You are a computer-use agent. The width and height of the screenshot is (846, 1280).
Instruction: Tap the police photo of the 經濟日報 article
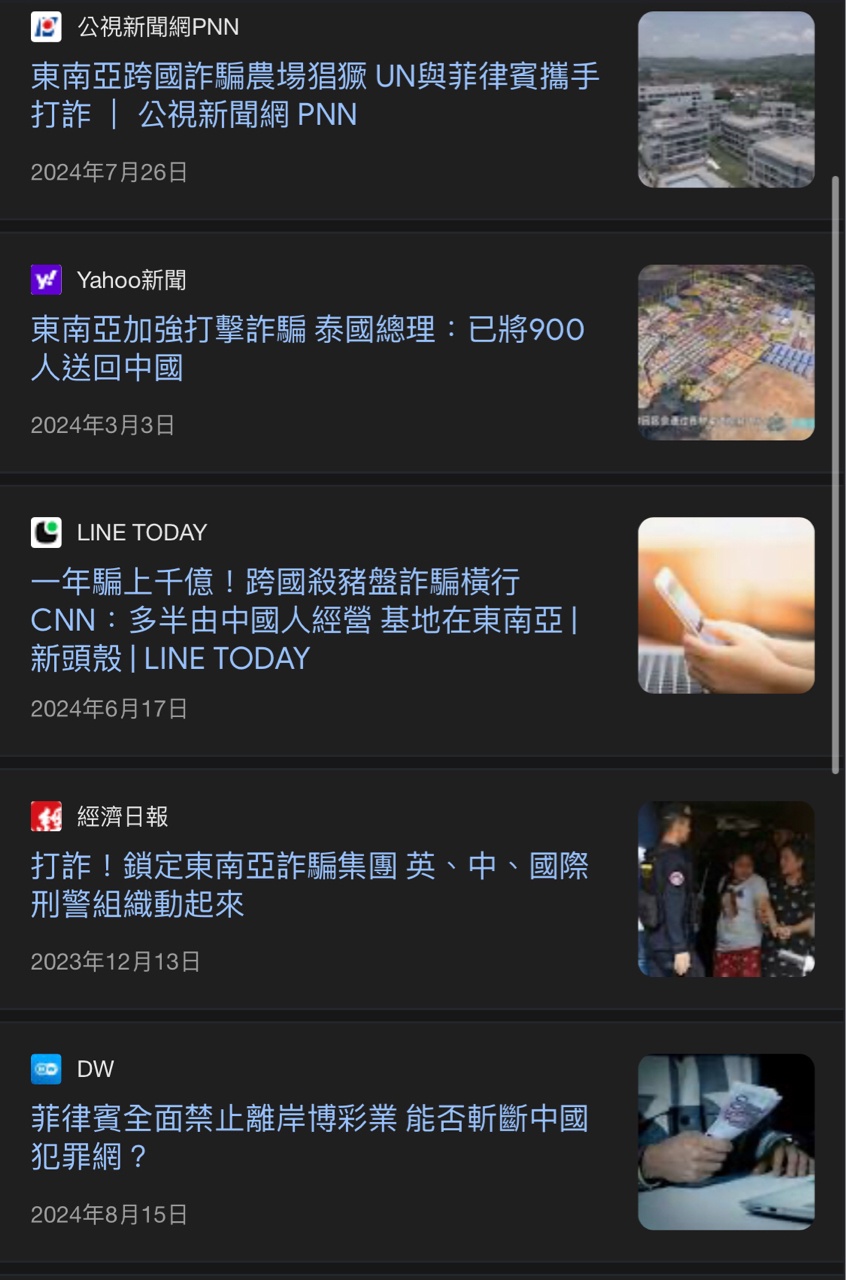tap(726, 888)
